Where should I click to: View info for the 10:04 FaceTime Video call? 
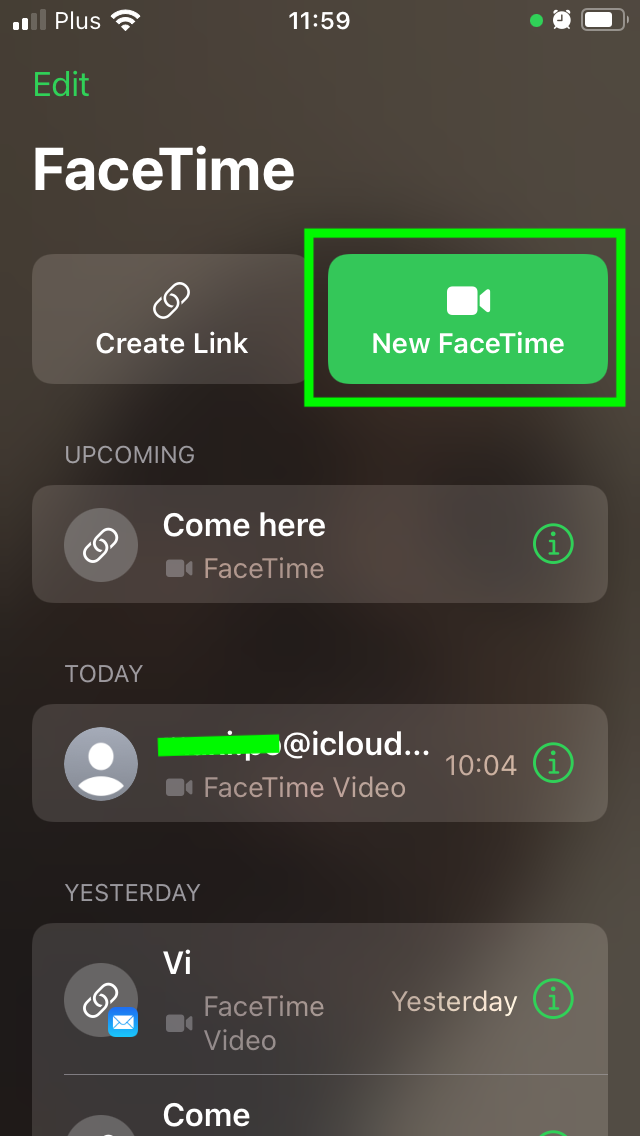(x=553, y=764)
